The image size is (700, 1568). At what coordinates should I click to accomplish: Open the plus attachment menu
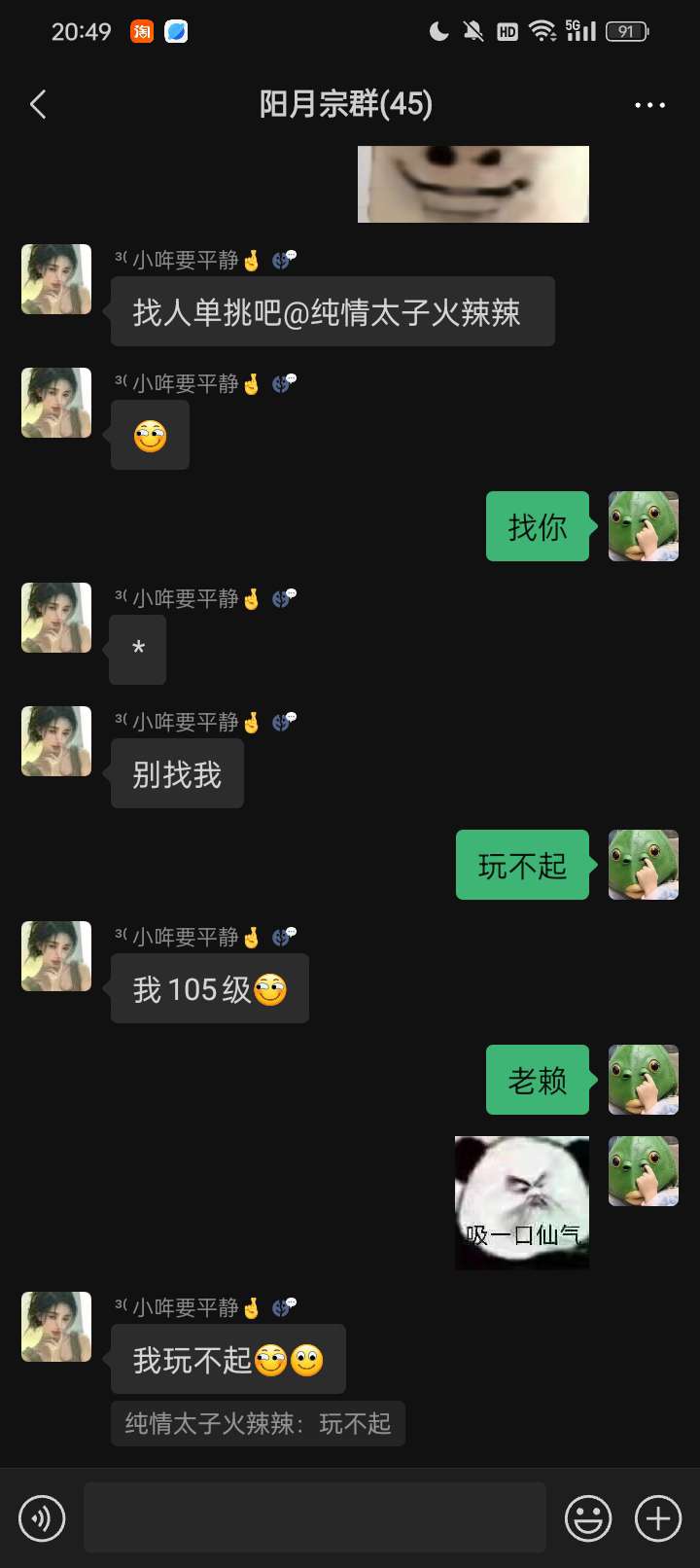658,1517
